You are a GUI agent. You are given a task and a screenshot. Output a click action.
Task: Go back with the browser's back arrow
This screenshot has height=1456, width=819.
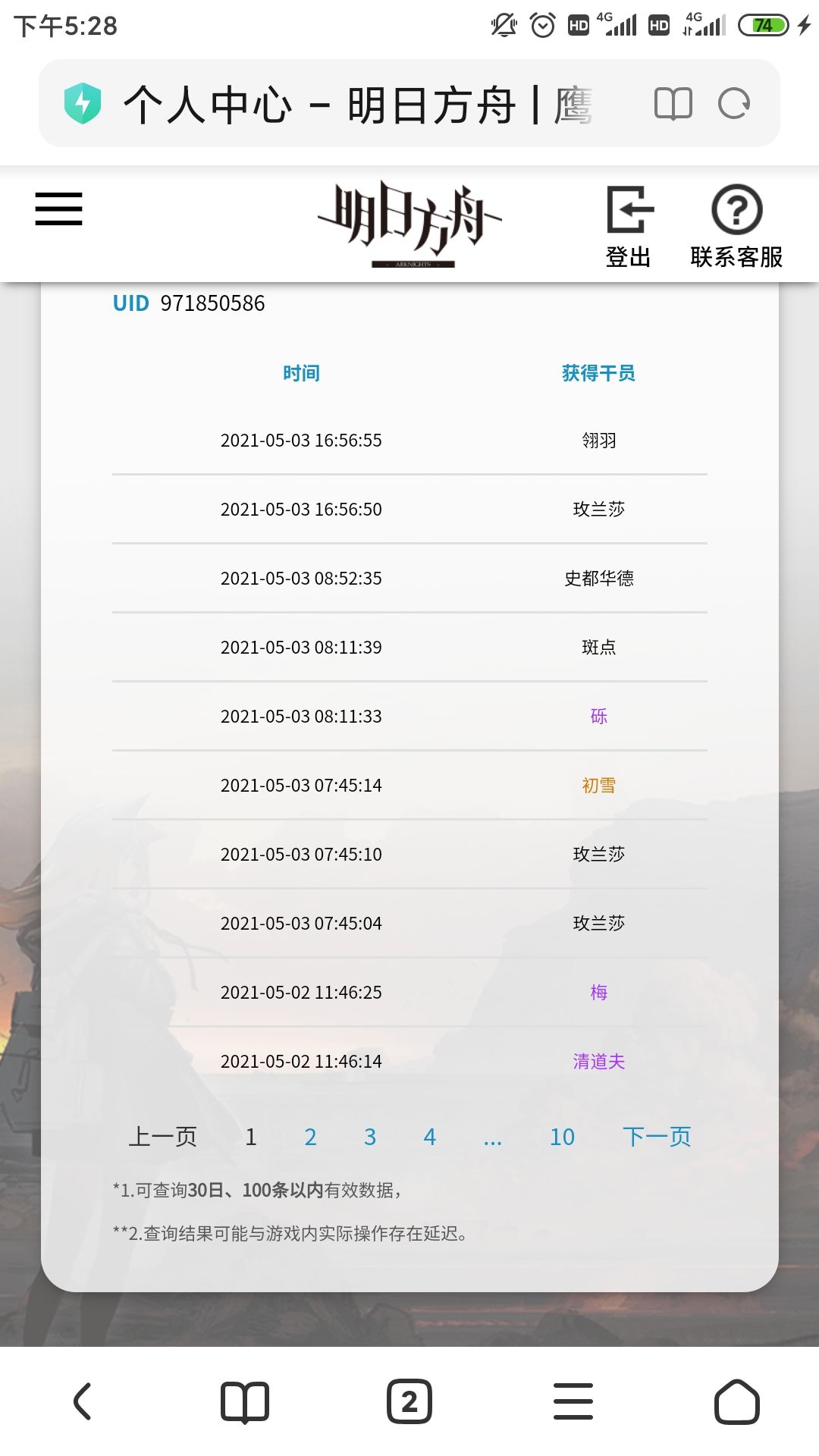click(82, 1401)
